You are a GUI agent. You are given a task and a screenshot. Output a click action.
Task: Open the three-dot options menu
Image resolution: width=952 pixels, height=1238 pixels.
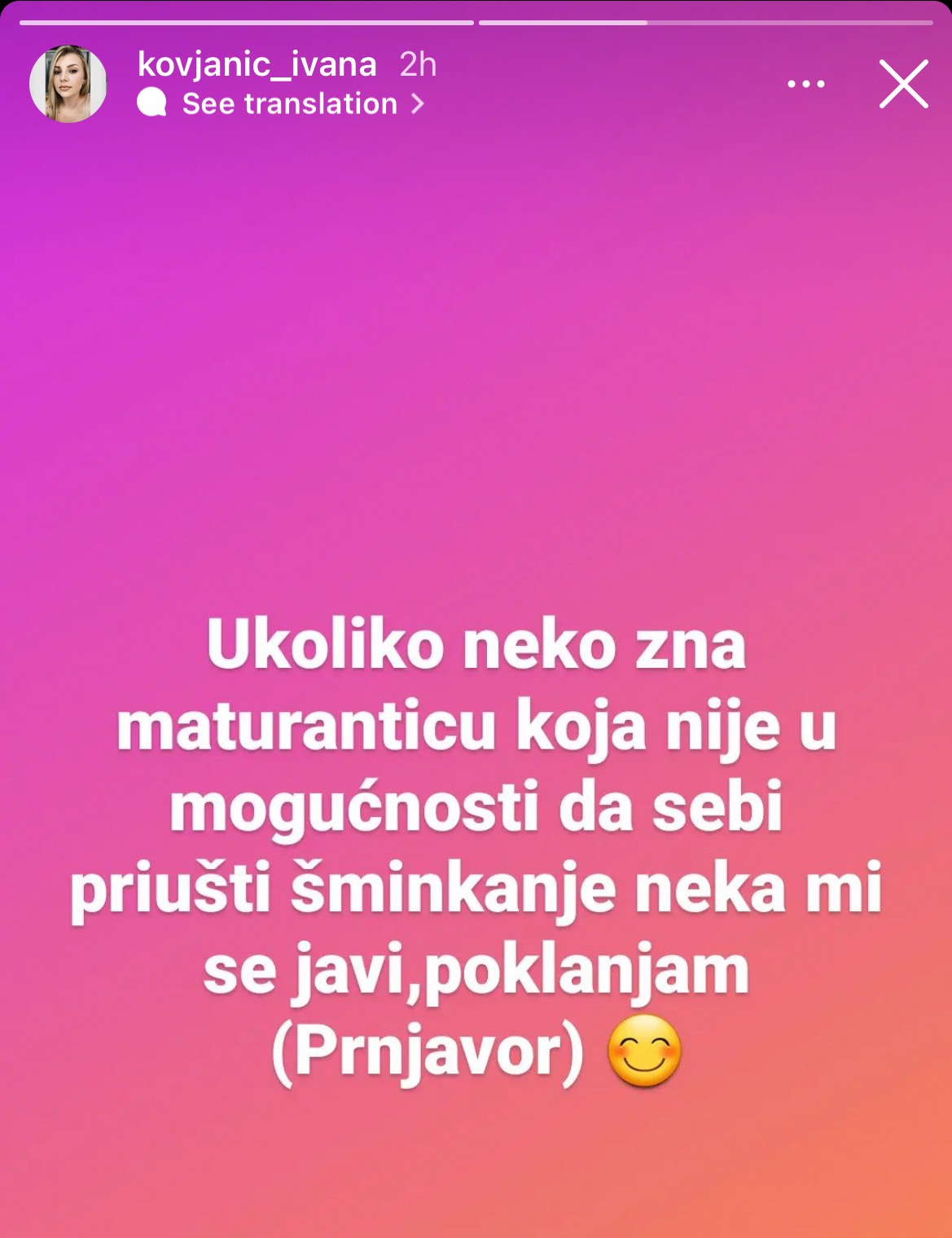click(x=805, y=84)
